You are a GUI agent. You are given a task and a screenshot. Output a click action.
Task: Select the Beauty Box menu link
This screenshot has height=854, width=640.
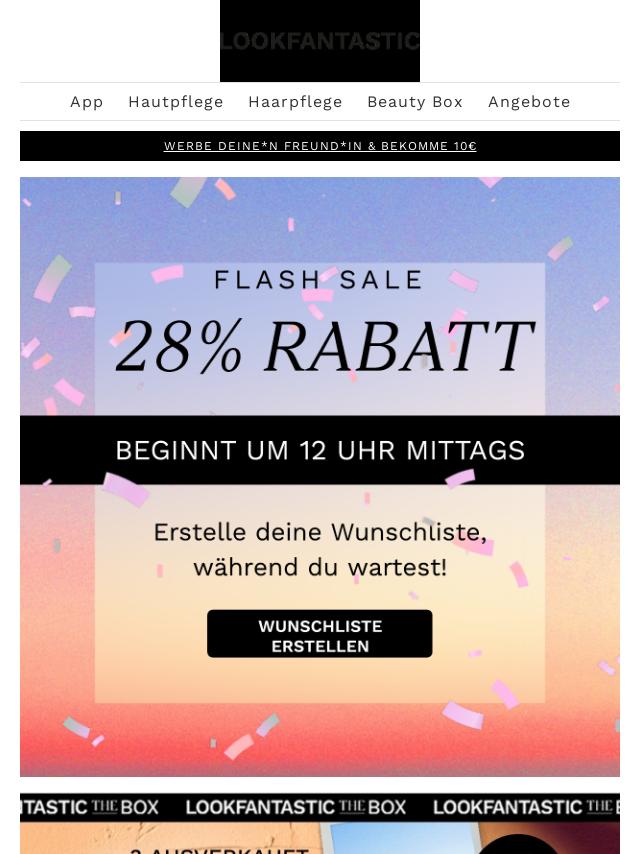414,102
